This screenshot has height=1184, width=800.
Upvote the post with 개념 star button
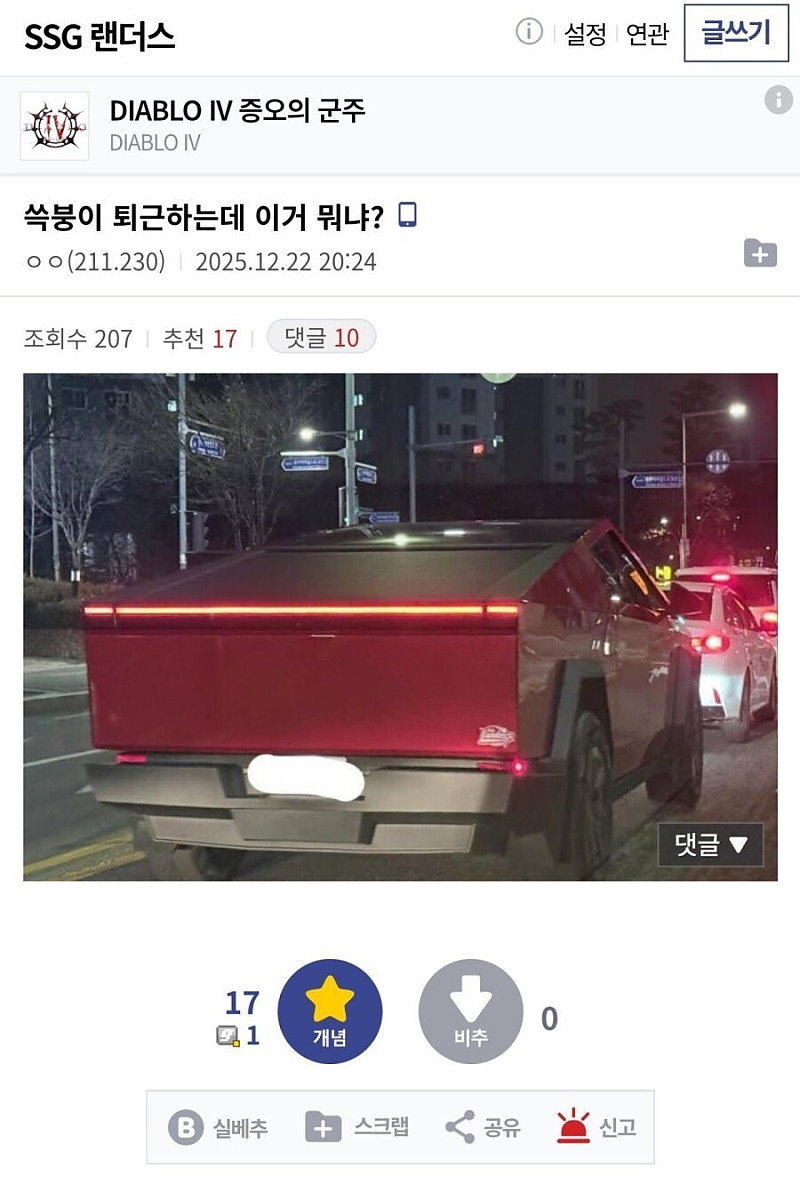coord(330,1011)
